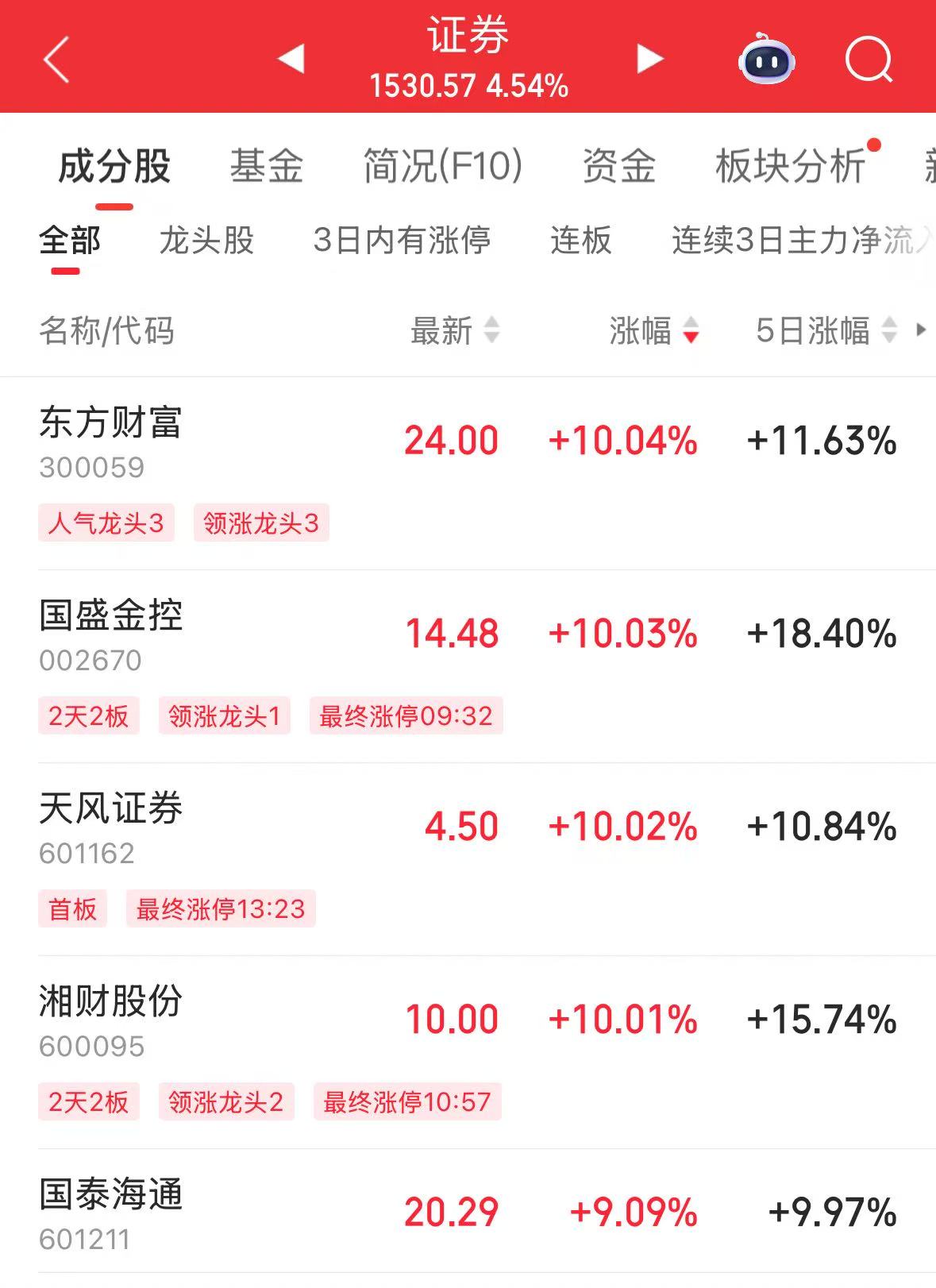The width and height of the screenshot is (936, 1288).
Task: Switch to the previous sector with left triangle
Action: (x=291, y=58)
